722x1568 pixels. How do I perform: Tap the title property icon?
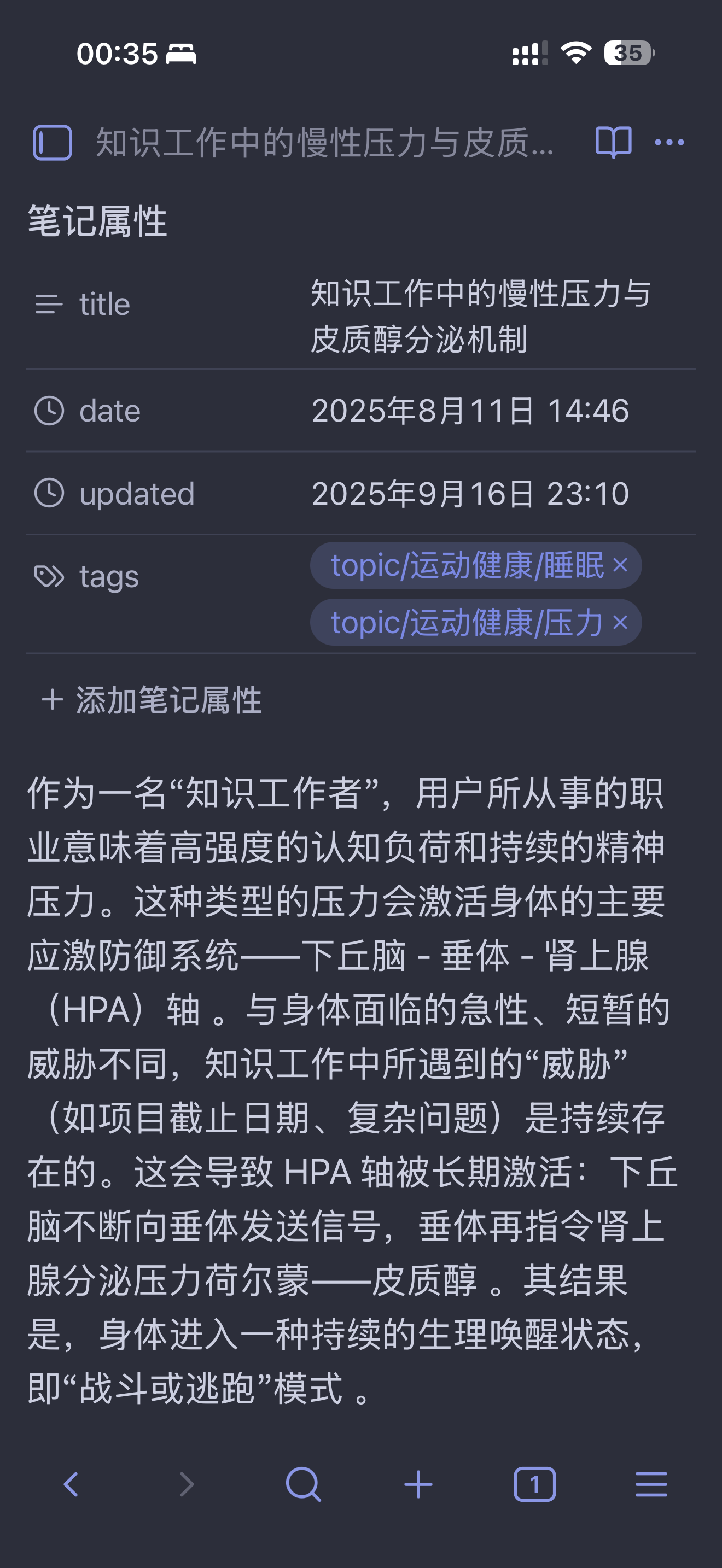pyautogui.click(x=49, y=304)
